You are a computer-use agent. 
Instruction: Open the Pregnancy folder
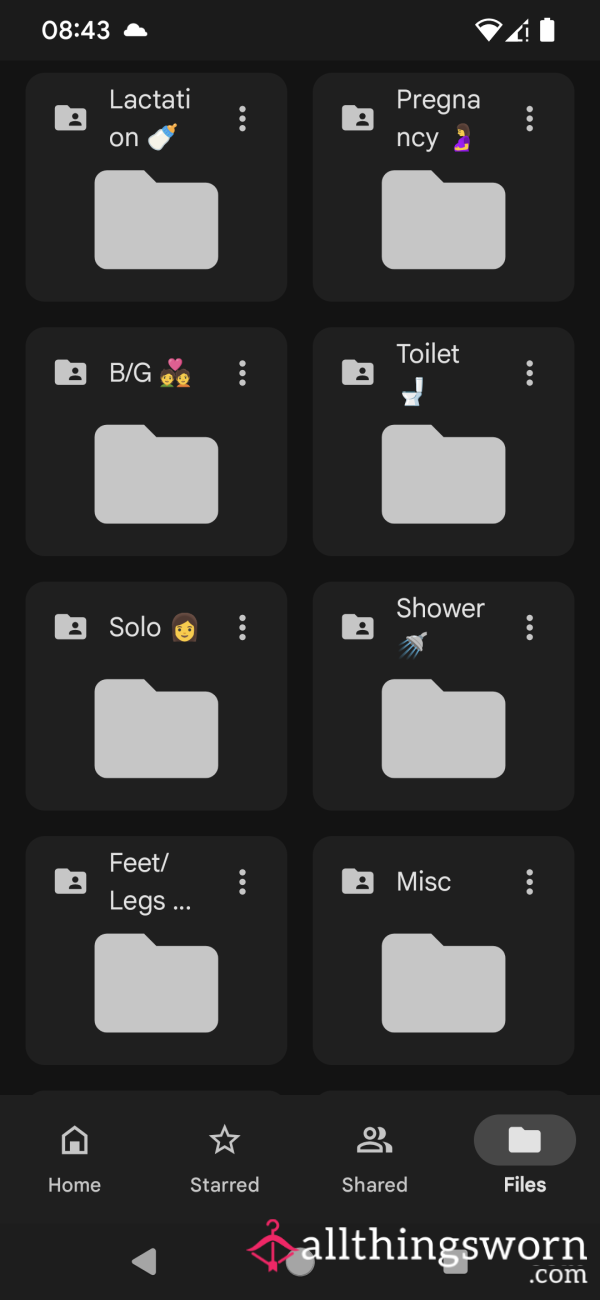pos(443,187)
